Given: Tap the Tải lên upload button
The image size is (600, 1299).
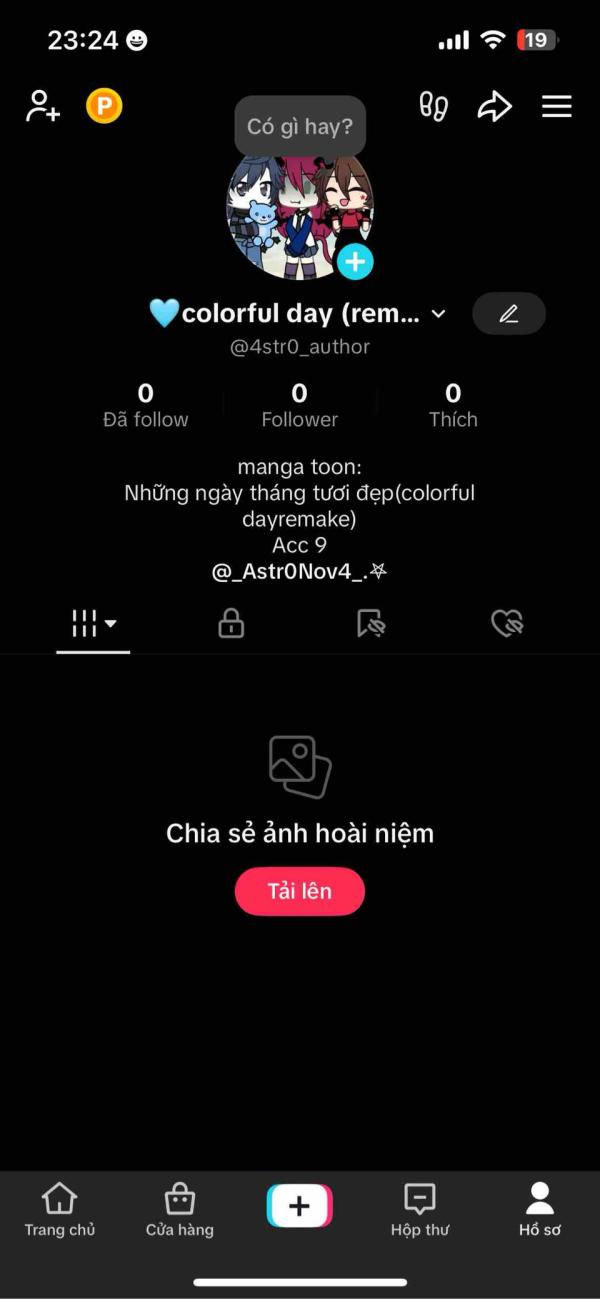Looking at the screenshot, I should [x=299, y=891].
